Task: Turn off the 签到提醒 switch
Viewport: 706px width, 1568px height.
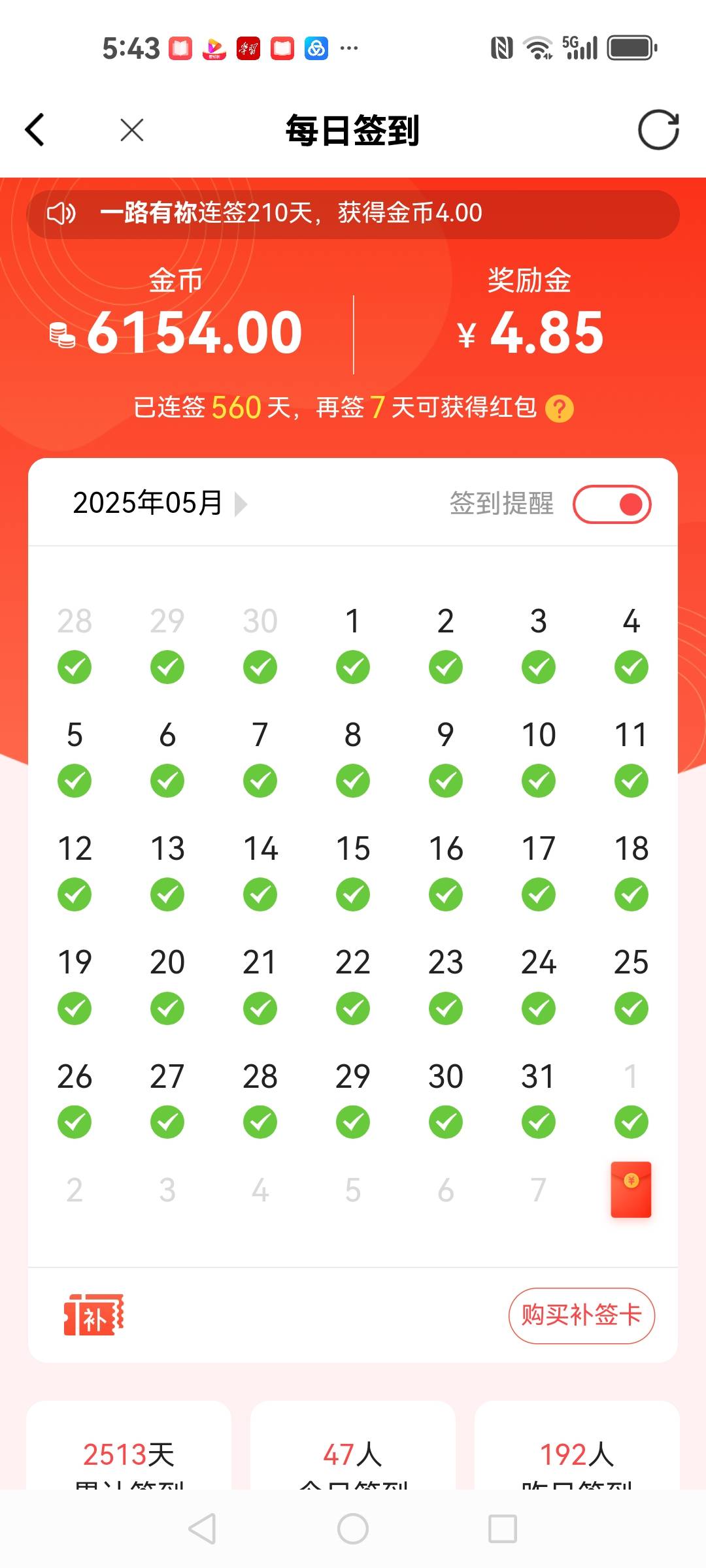Action: pos(612,504)
